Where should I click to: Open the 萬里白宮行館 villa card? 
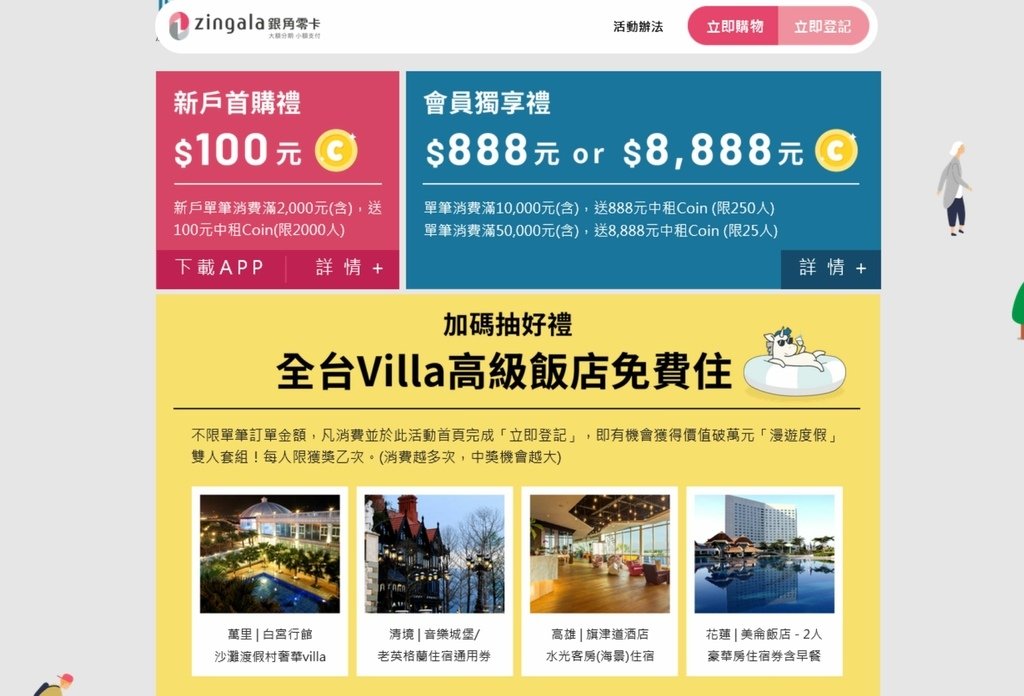tap(270, 580)
